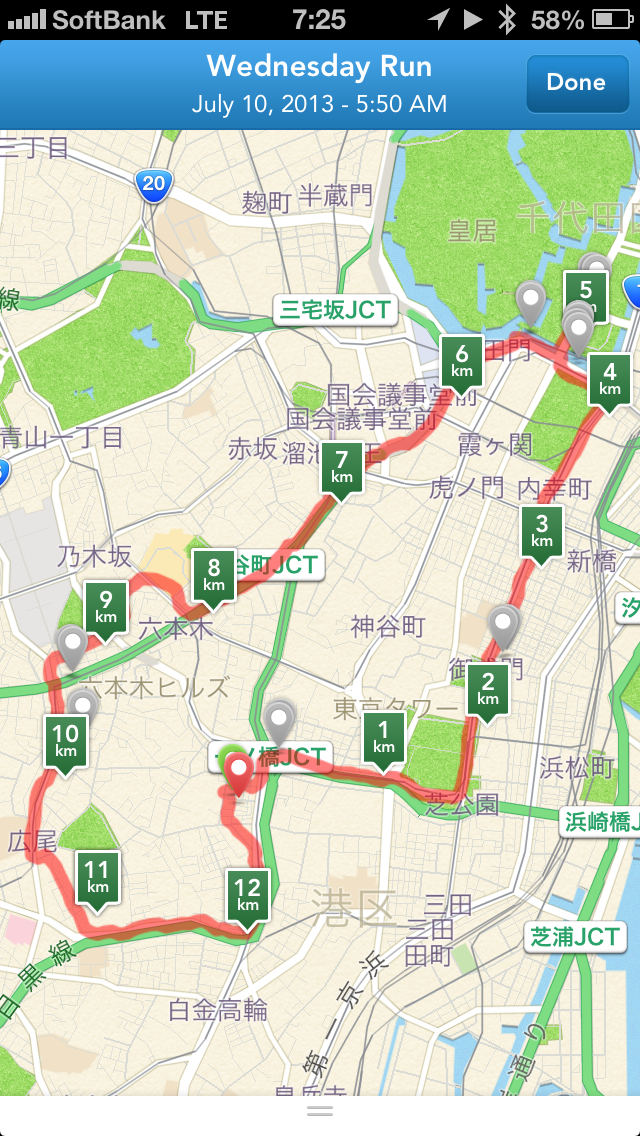Select the 7 km marker pin
The height and width of the screenshot is (1136, 640).
click(342, 467)
